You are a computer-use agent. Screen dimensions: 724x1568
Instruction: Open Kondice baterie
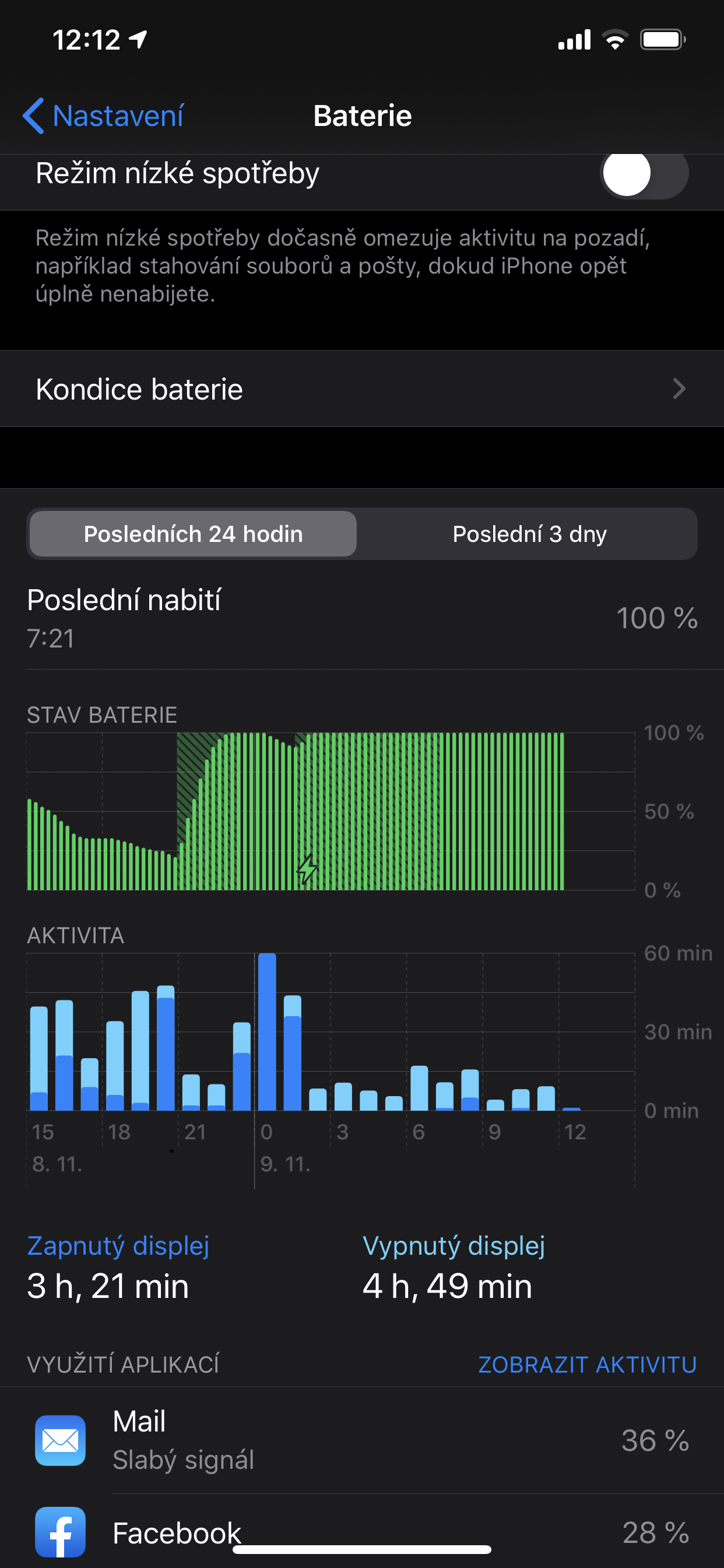(x=362, y=389)
